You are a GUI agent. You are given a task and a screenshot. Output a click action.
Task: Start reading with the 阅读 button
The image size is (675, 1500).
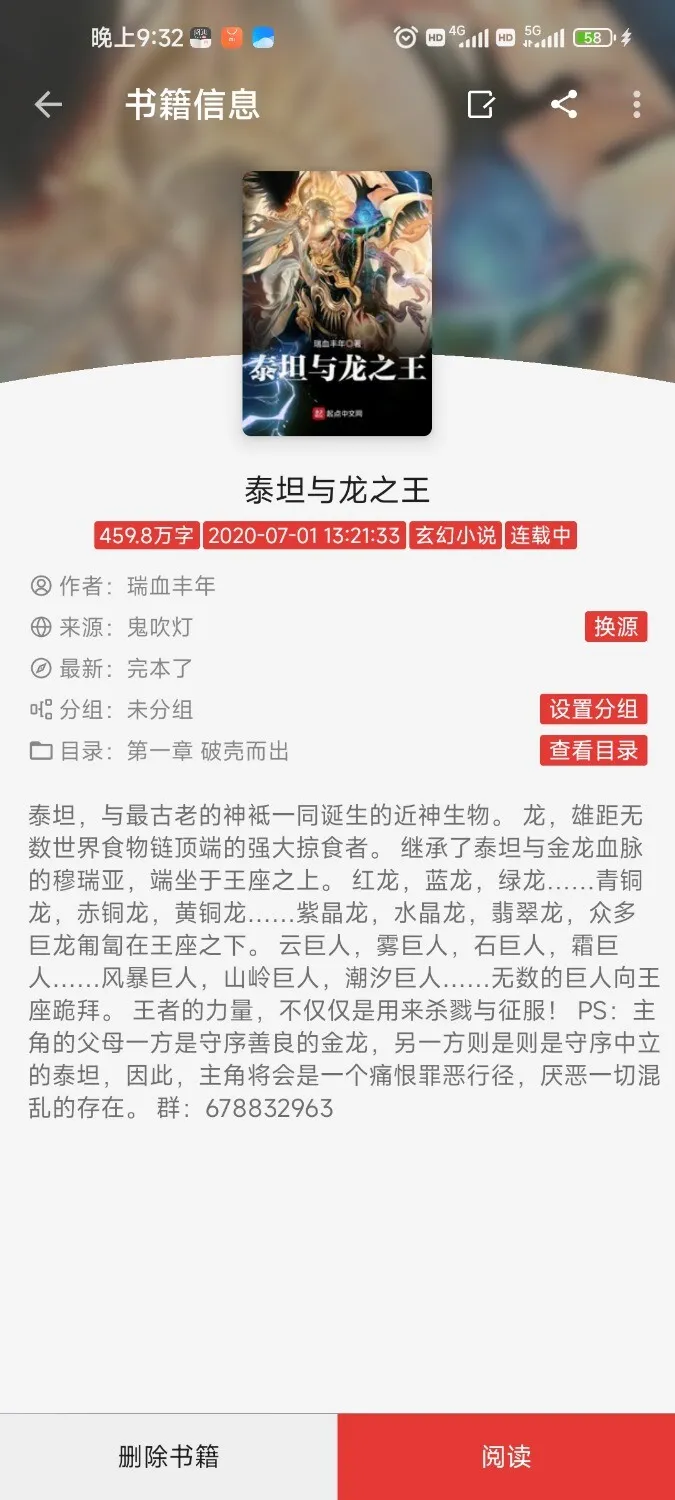pyautogui.click(x=506, y=1456)
